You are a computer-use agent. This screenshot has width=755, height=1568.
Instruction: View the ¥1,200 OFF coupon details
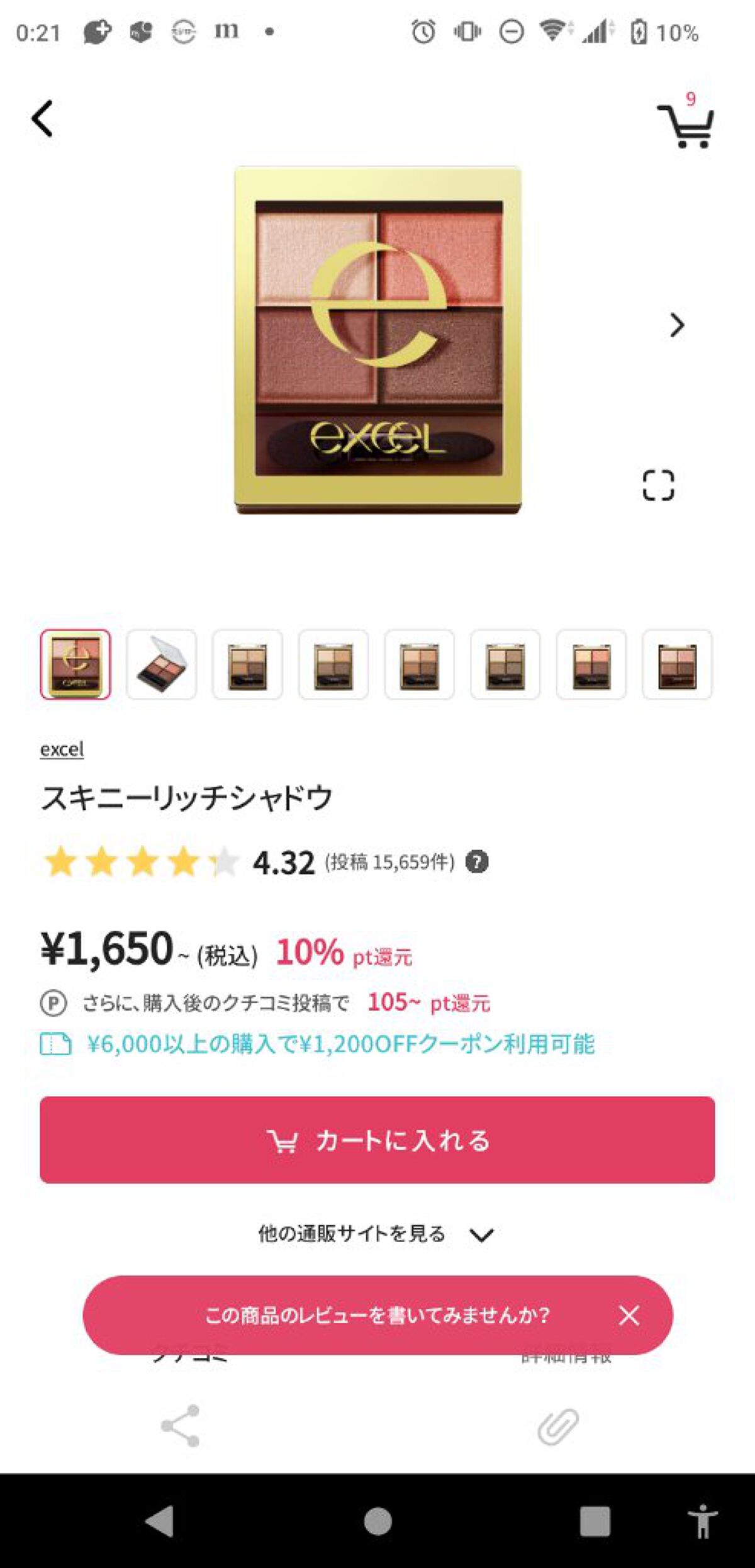click(x=340, y=1044)
